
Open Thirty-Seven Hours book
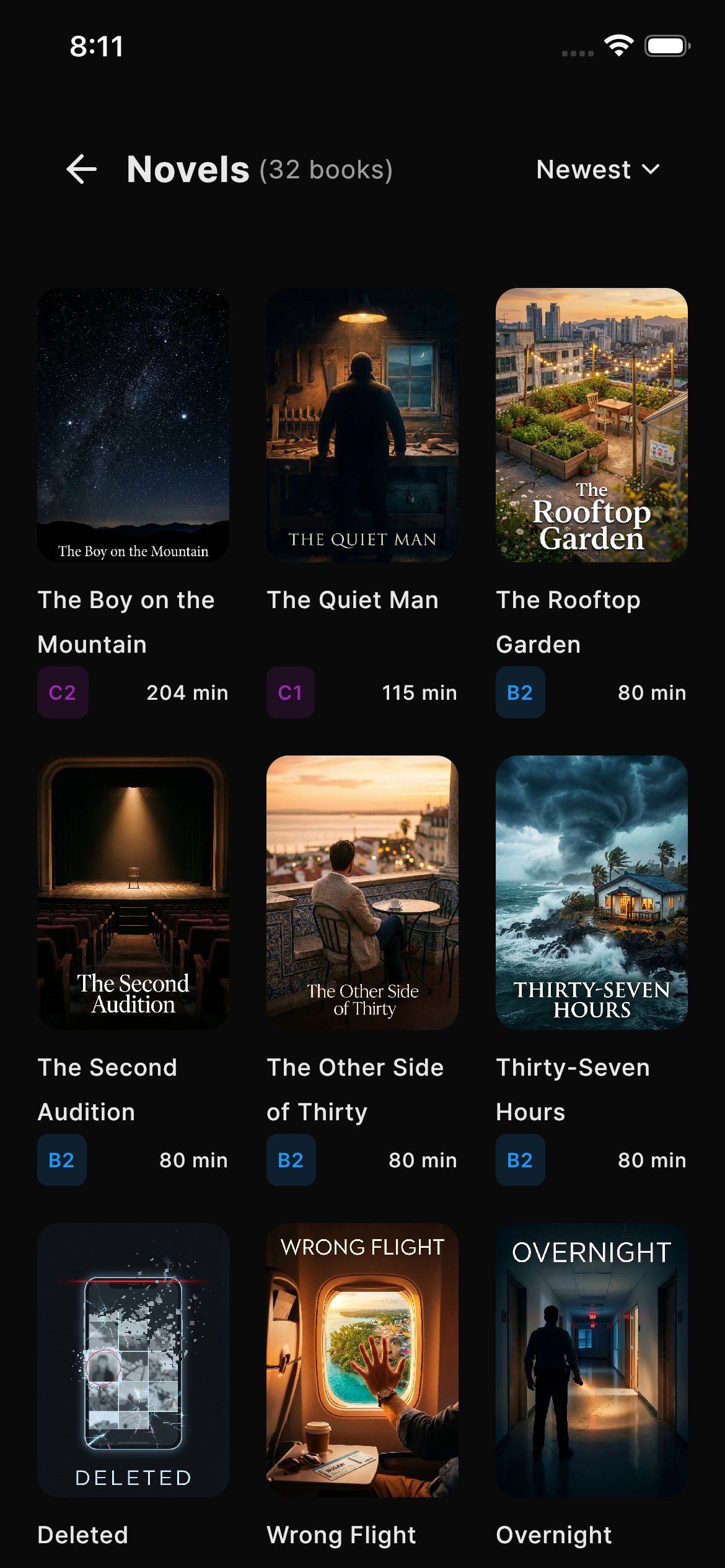(592, 892)
